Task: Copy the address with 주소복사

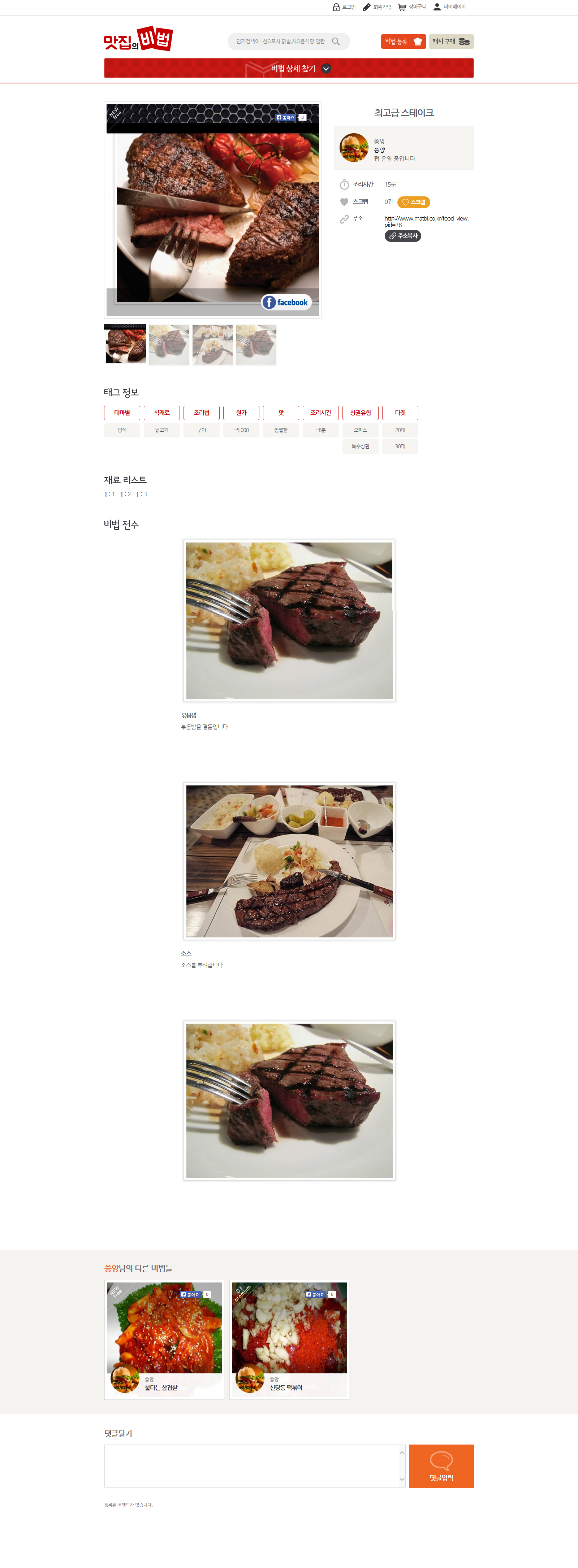Action: [402, 236]
